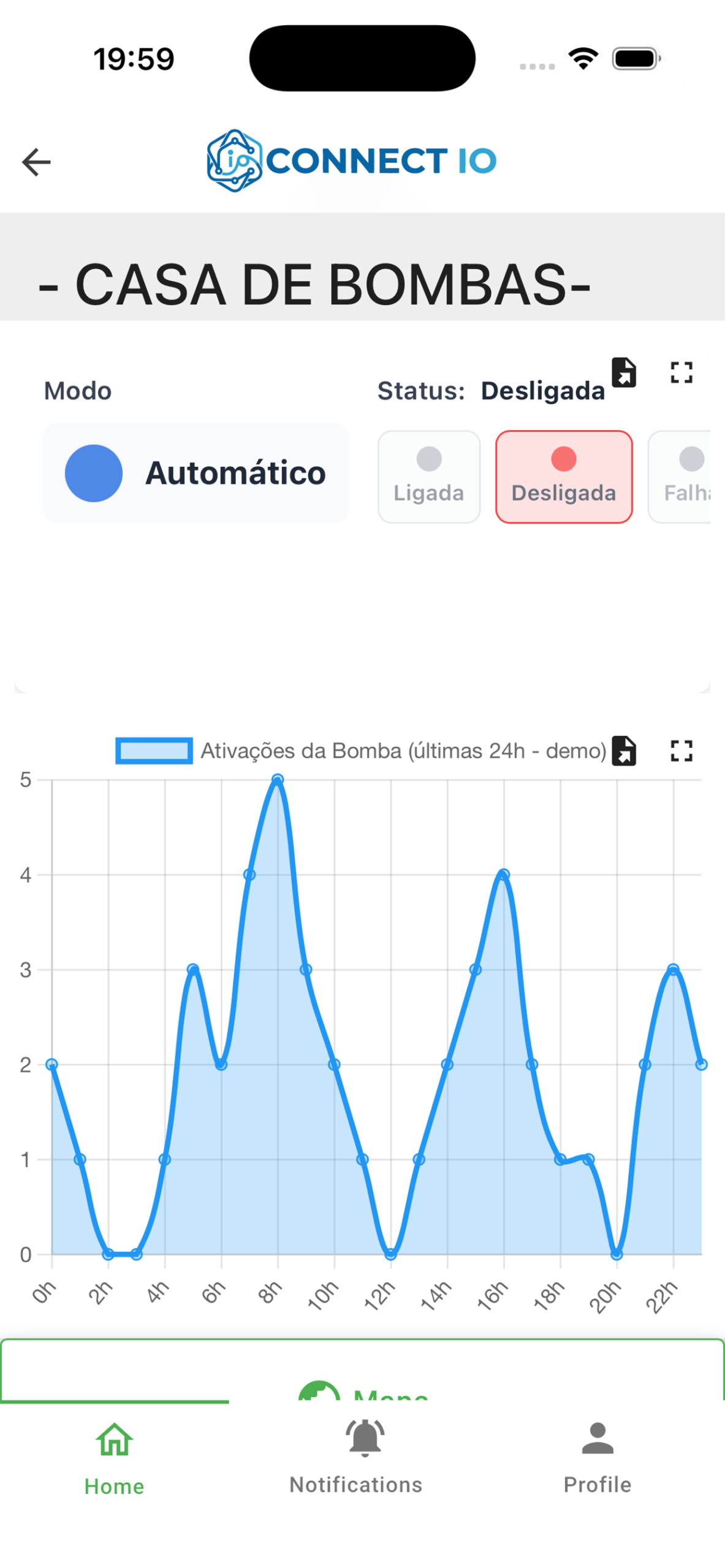This screenshot has width=725, height=1568.
Task: Export the pump activations chart file
Action: (624, 750)
